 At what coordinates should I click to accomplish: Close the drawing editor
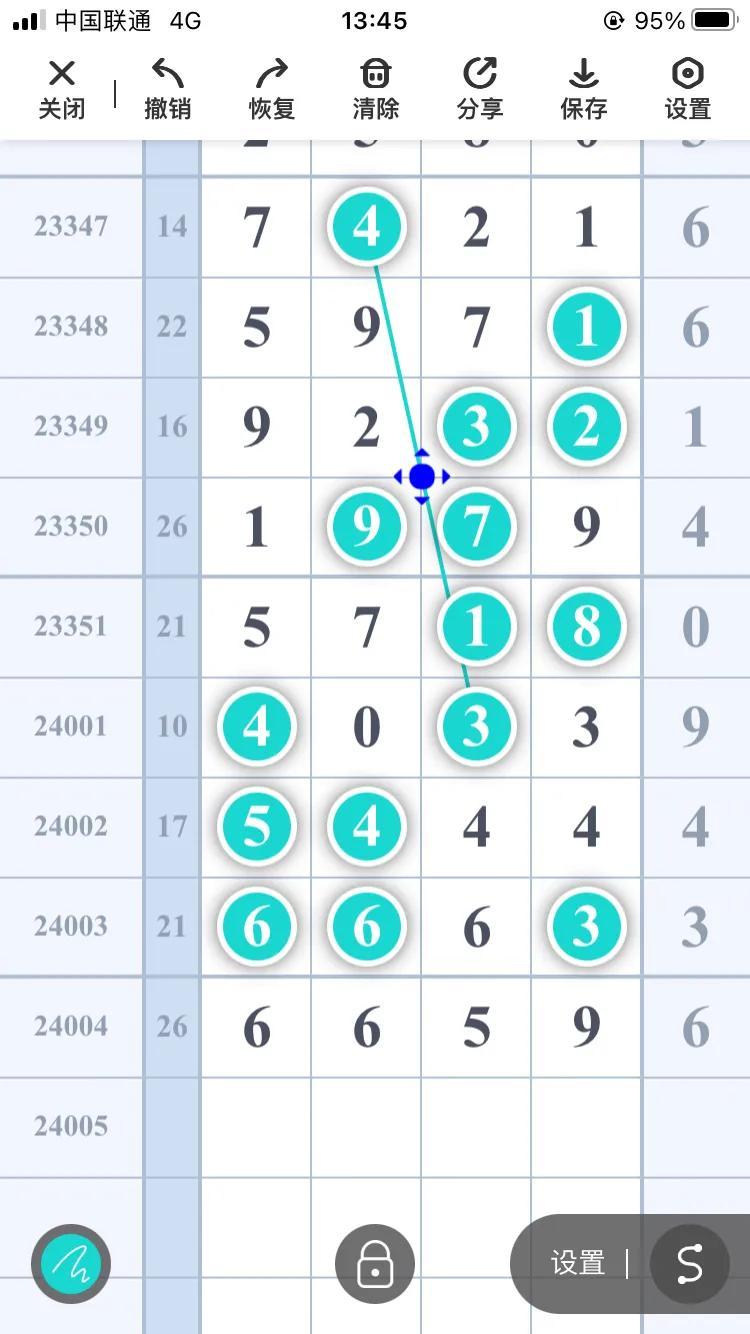click(x=62, y=89)
